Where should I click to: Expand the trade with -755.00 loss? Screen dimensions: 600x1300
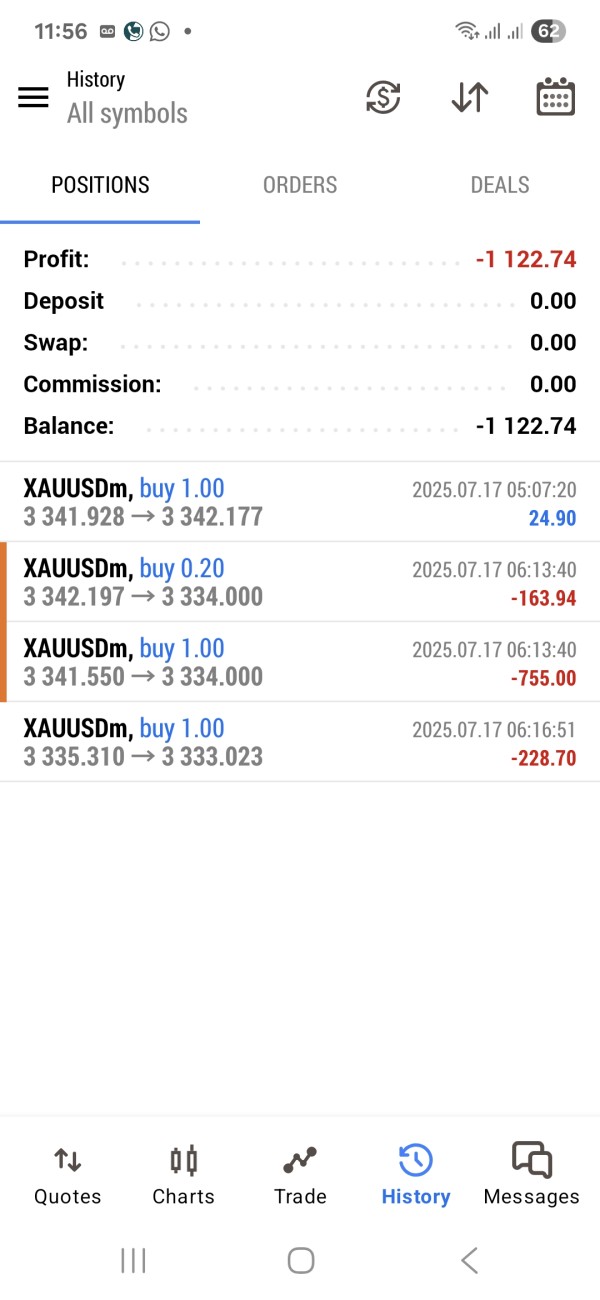click(300, 662)
